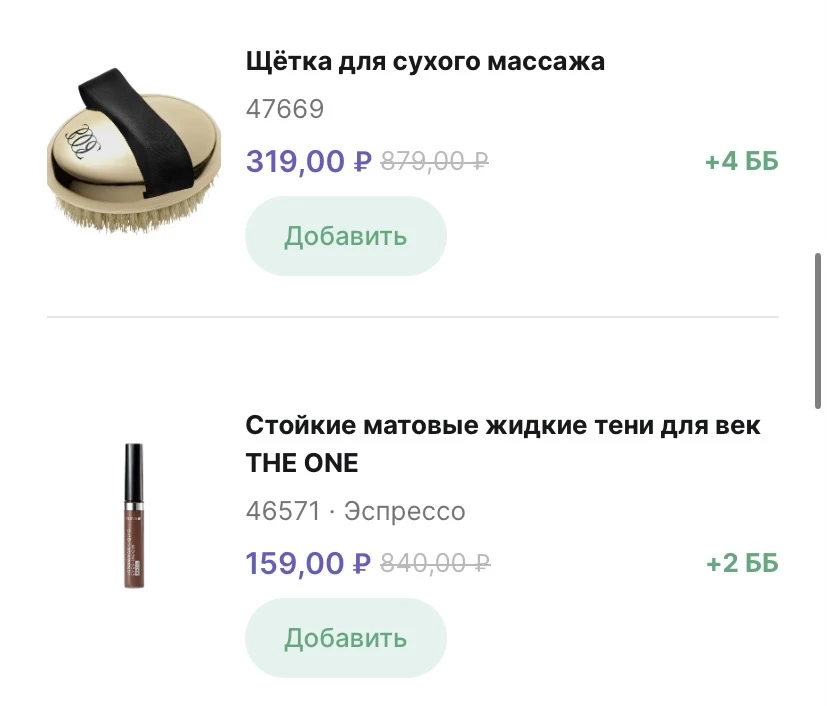Image resolution: width=827 pixels, height=706 pixels.
Task: Open THE ONE eyeshadow product image
Action: click(x=133, y=516)
